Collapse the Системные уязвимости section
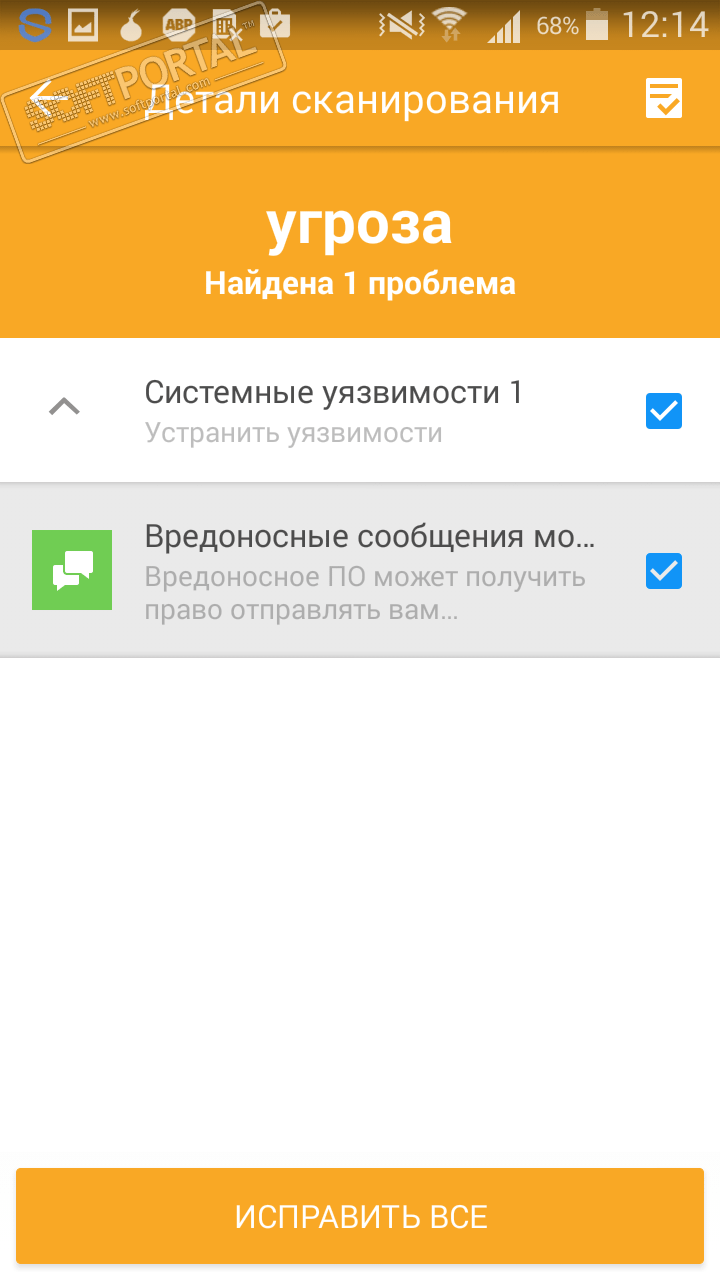720x1280 pixels. click(x=65, y=407)
